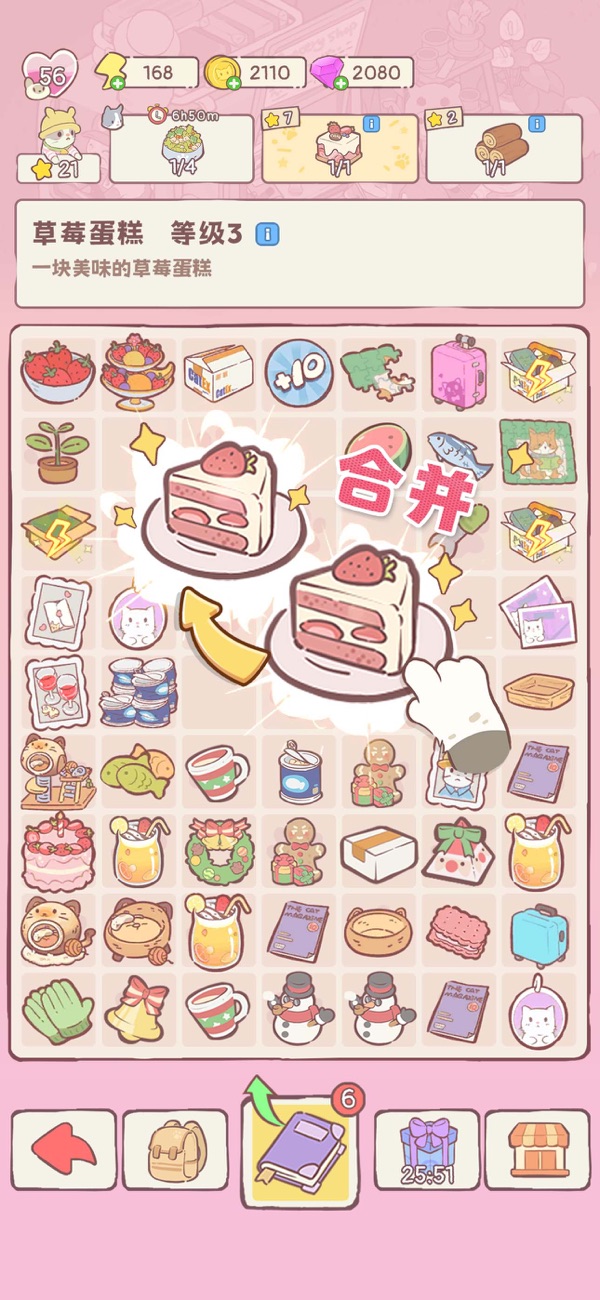
Task: Open the roll cake order card
Action: point(503,148)
